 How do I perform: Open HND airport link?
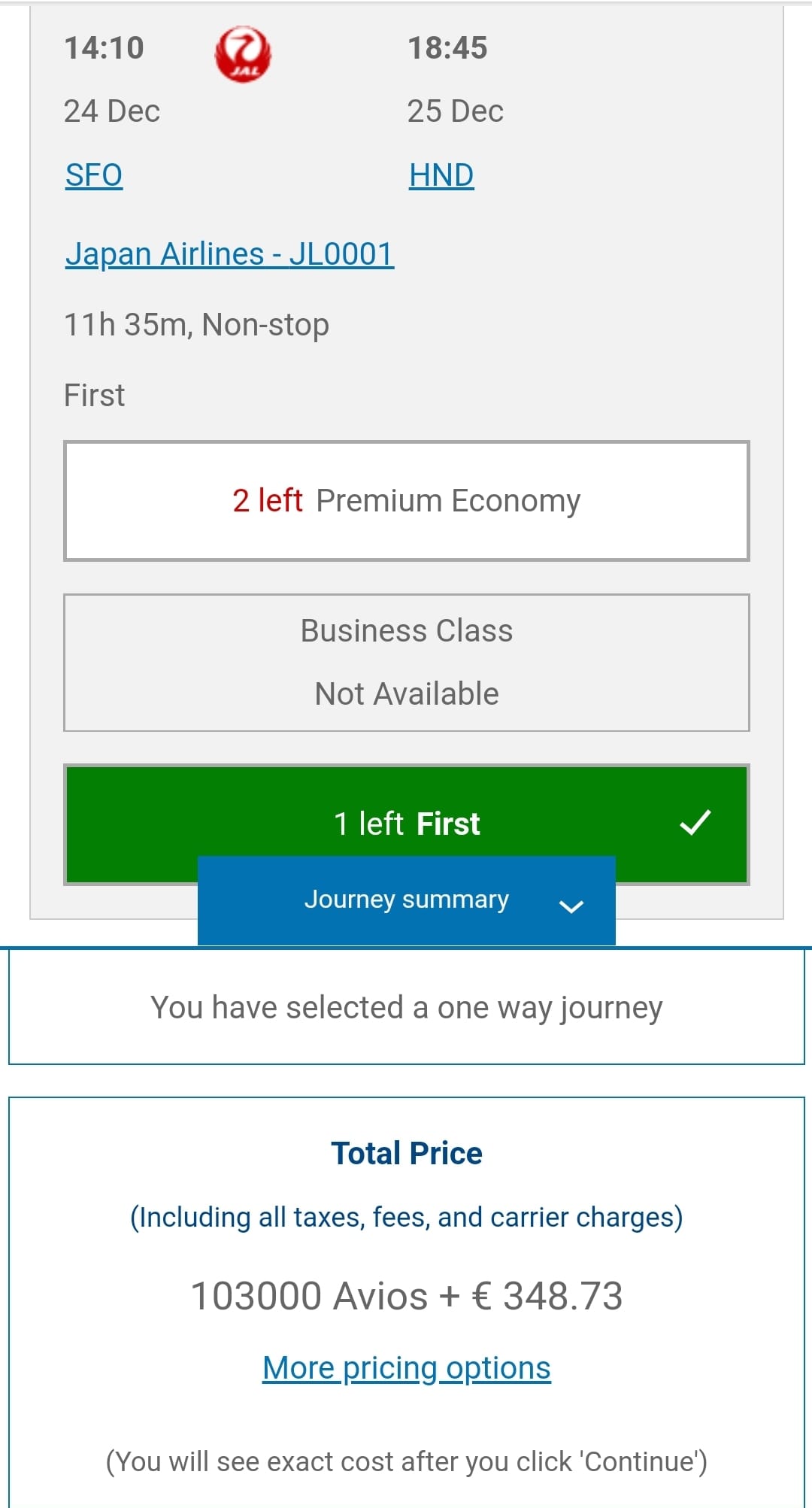441,175
